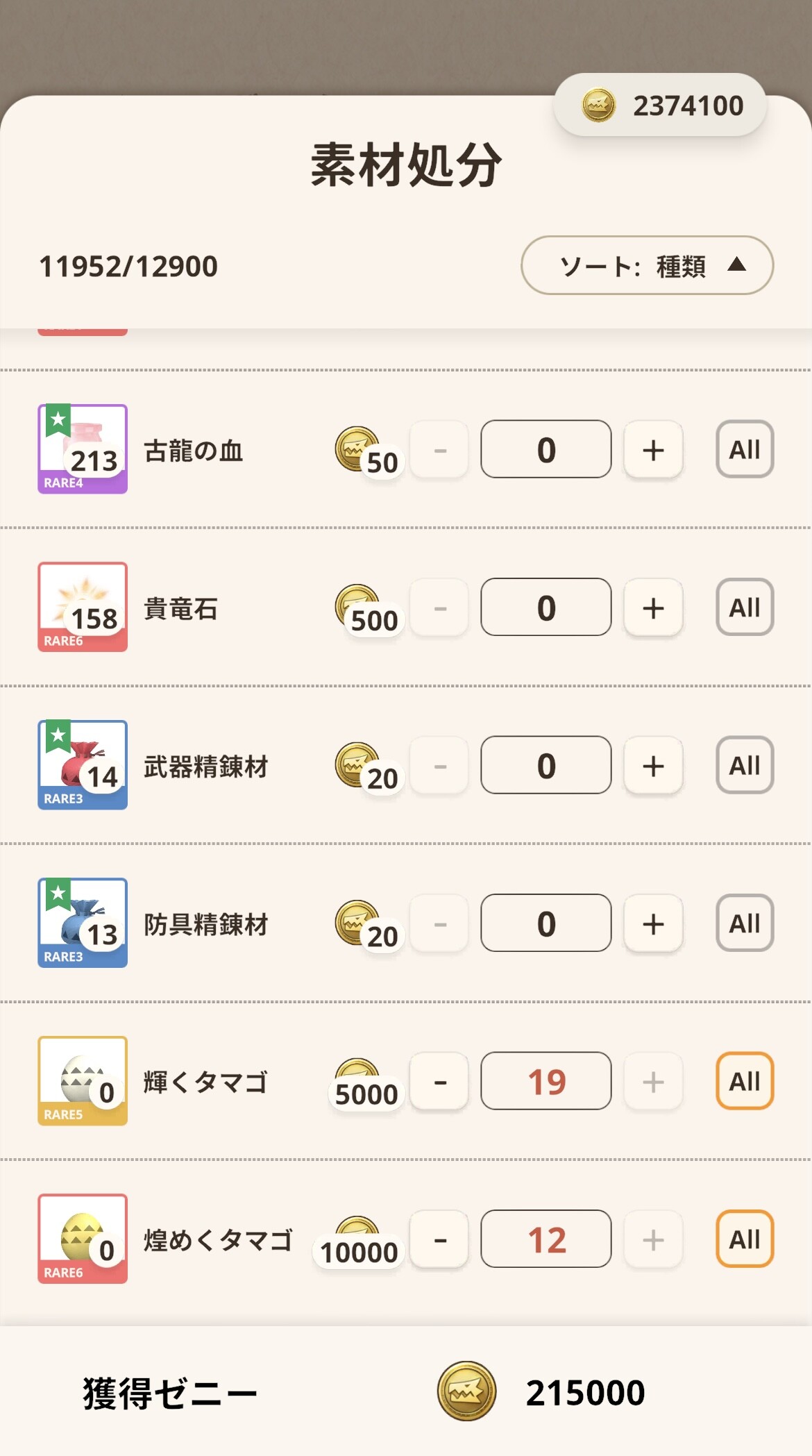
Task: Add one 貴竜石 with plus button
Action: [653, 608]
